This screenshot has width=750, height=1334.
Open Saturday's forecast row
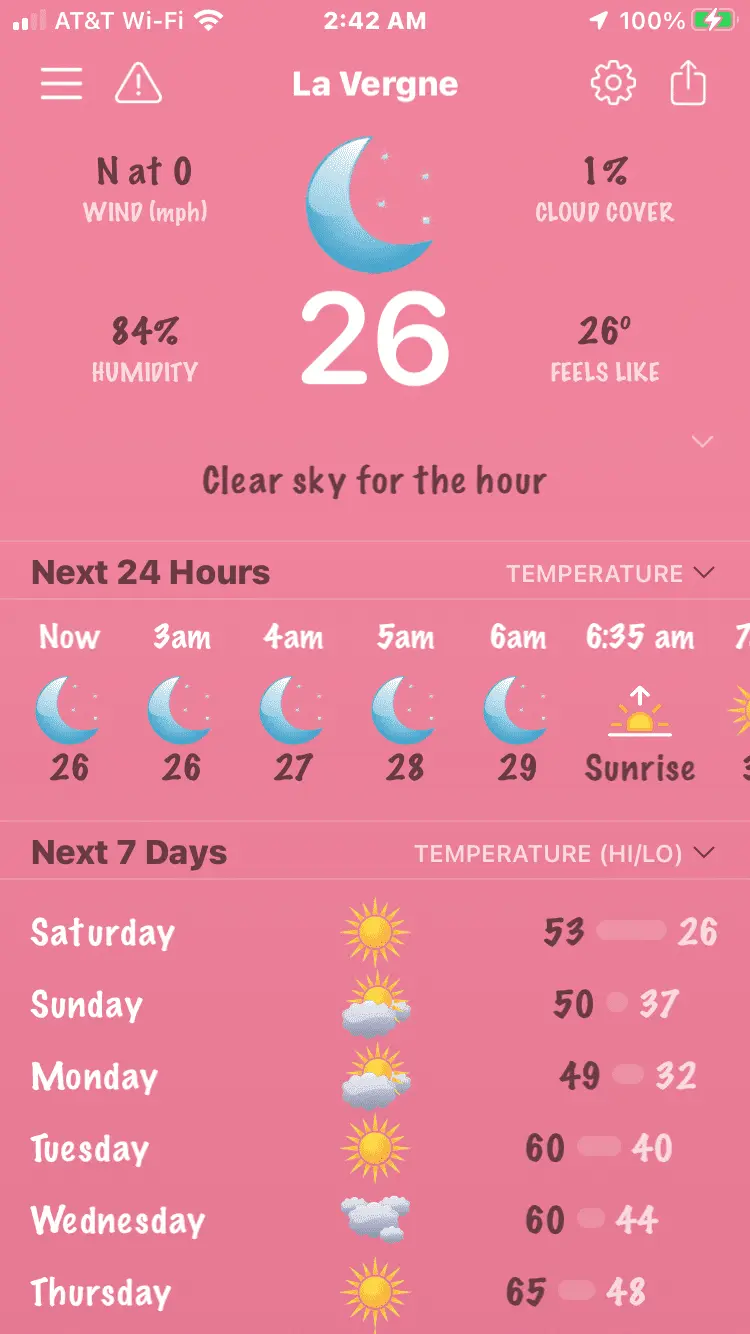point(374,932)
